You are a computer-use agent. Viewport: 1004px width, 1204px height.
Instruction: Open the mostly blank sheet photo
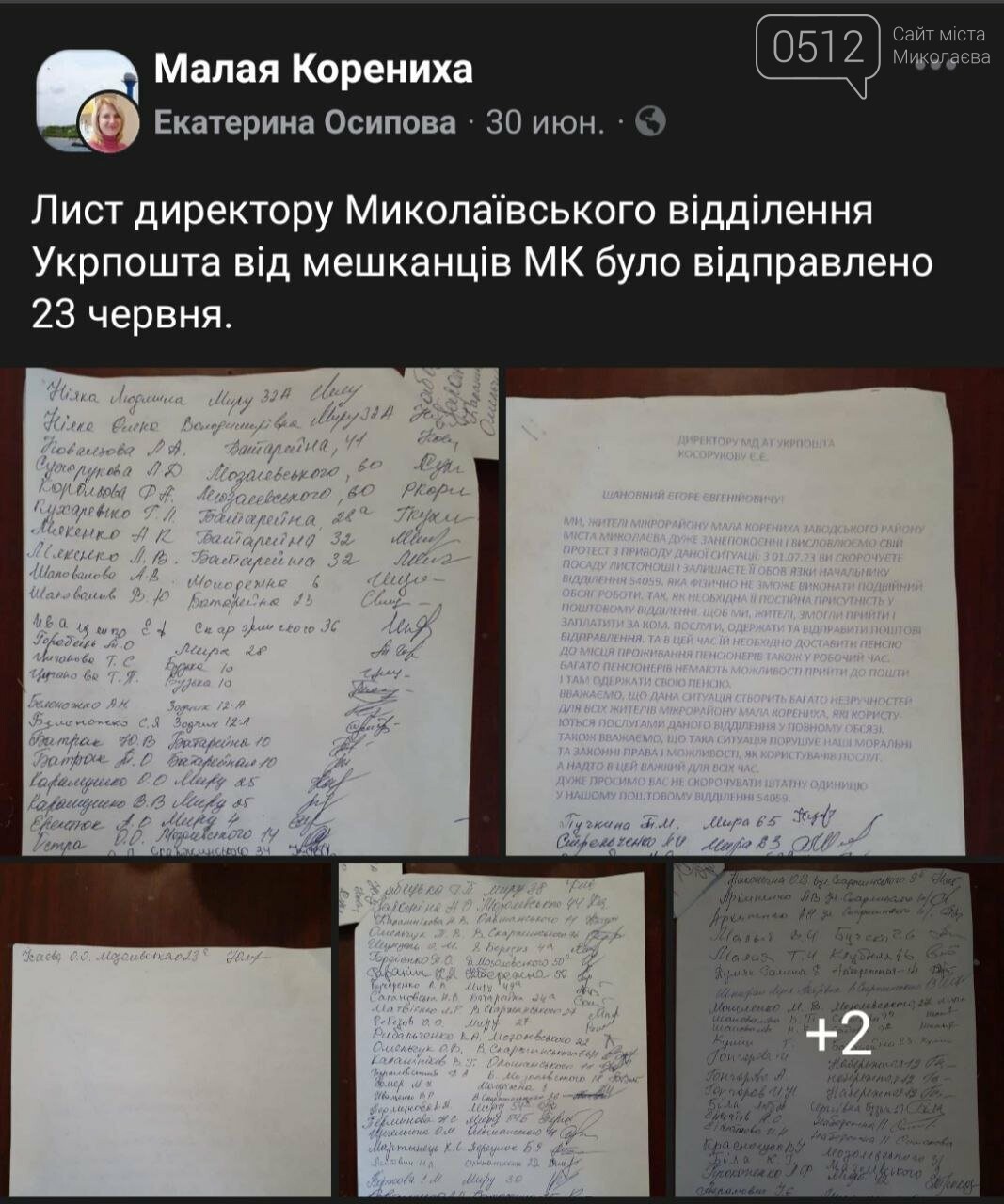(169, 1030)
